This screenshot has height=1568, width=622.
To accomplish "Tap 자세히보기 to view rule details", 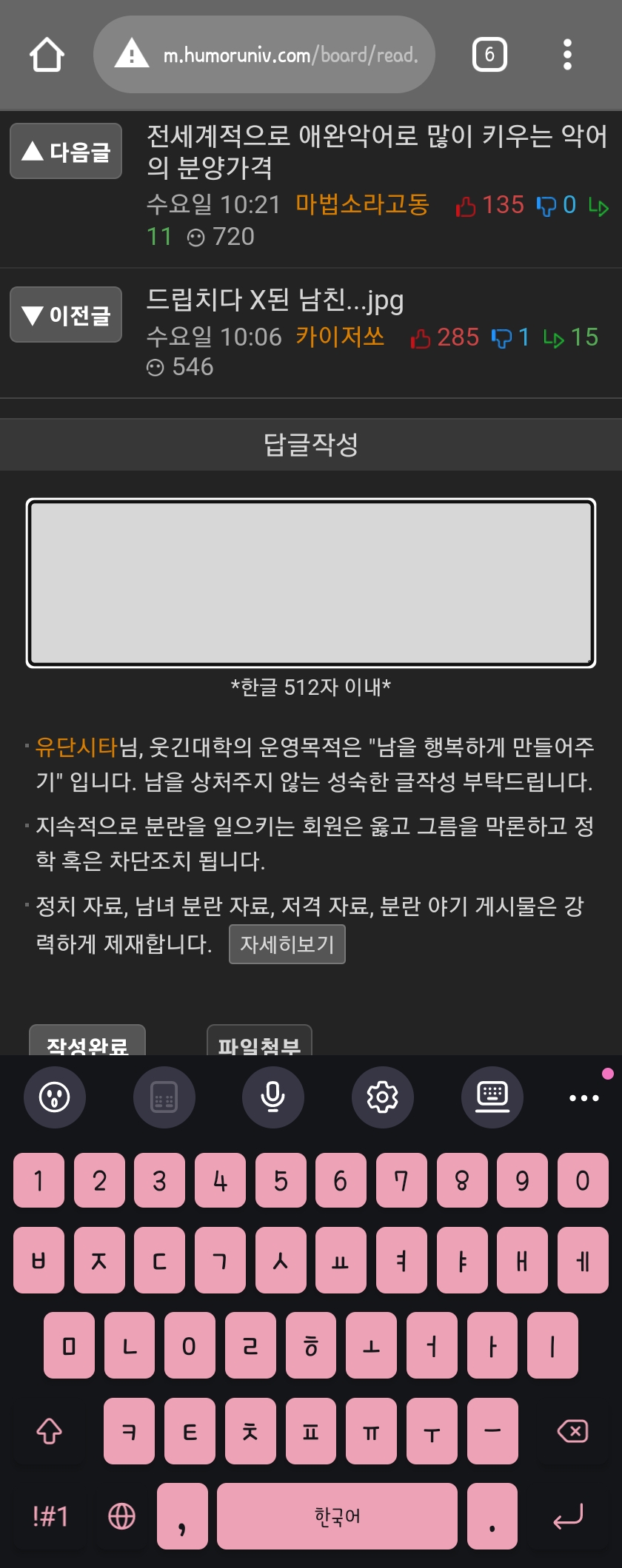I will pos(287,944).
